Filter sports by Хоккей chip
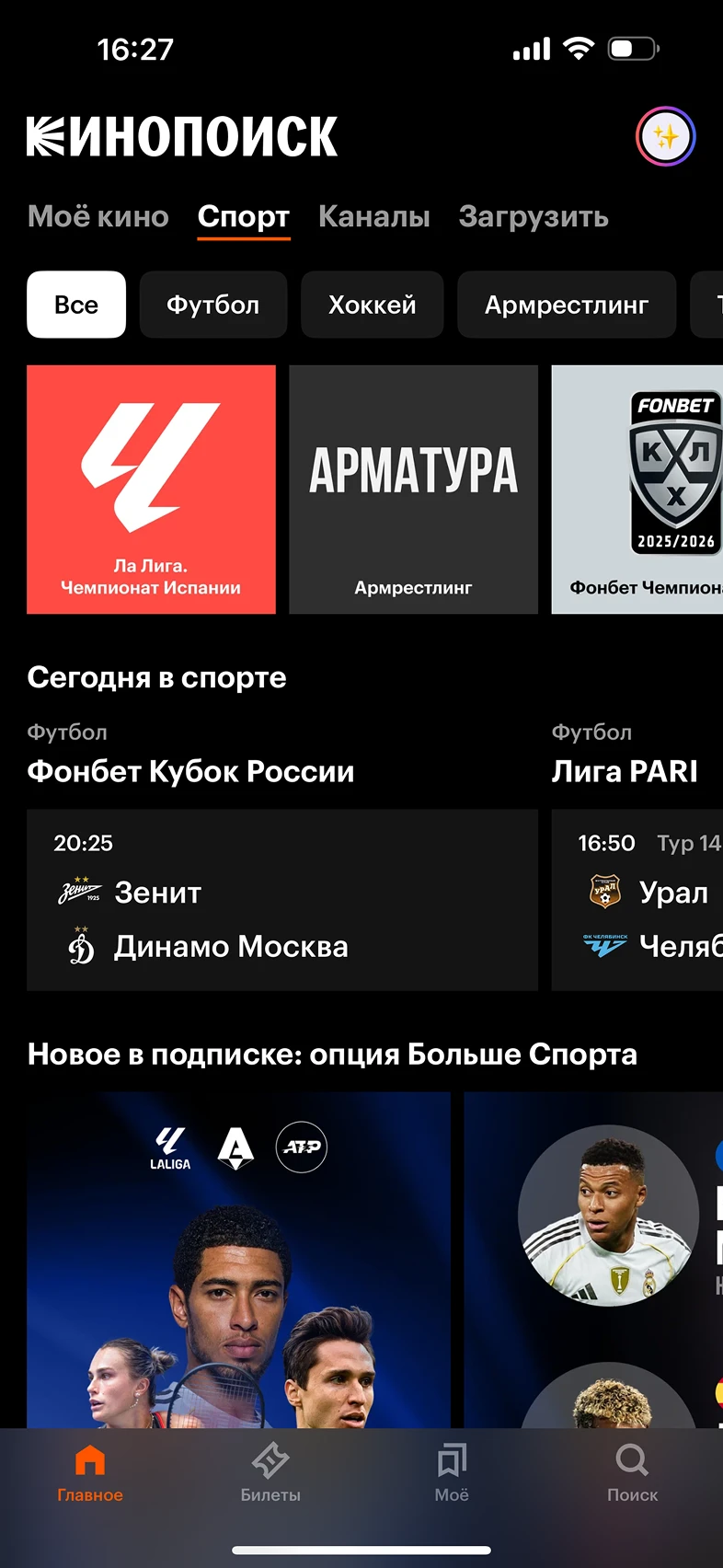 (372, 305)
